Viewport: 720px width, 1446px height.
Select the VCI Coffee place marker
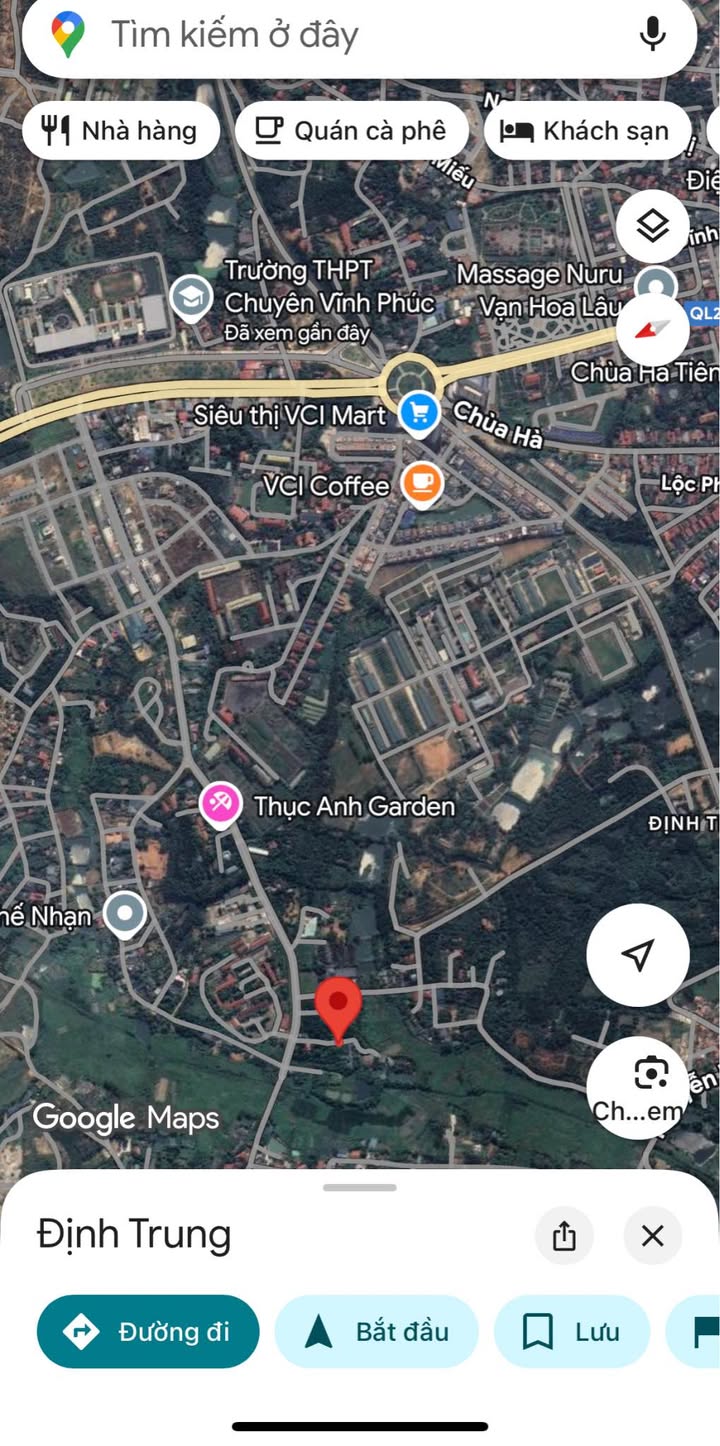[x=422, y=486]
